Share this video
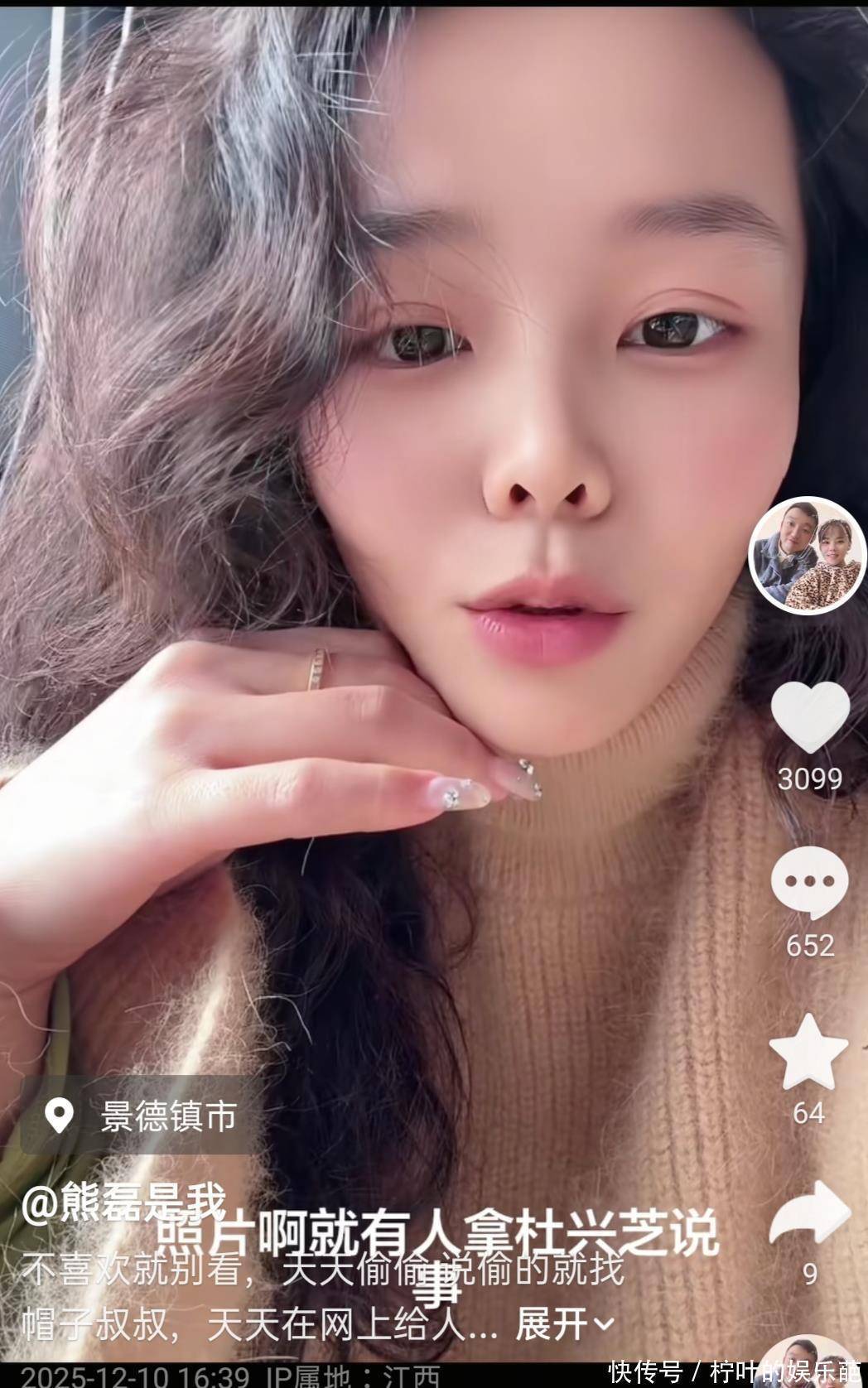The height and width of the screenshot is (1388, 868). pos(809,1214)
